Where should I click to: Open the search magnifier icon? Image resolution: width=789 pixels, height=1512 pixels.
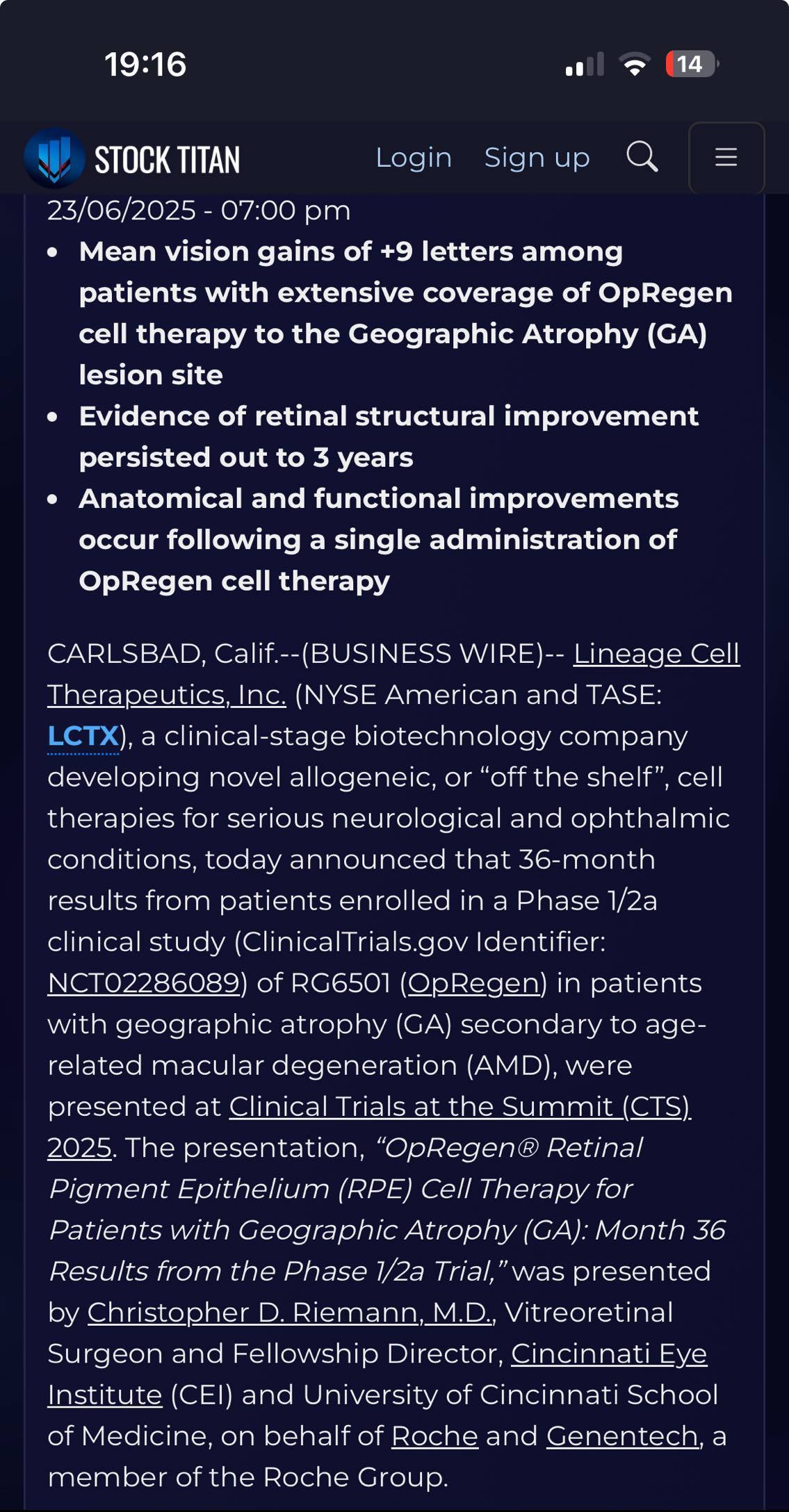pos(642,157)
